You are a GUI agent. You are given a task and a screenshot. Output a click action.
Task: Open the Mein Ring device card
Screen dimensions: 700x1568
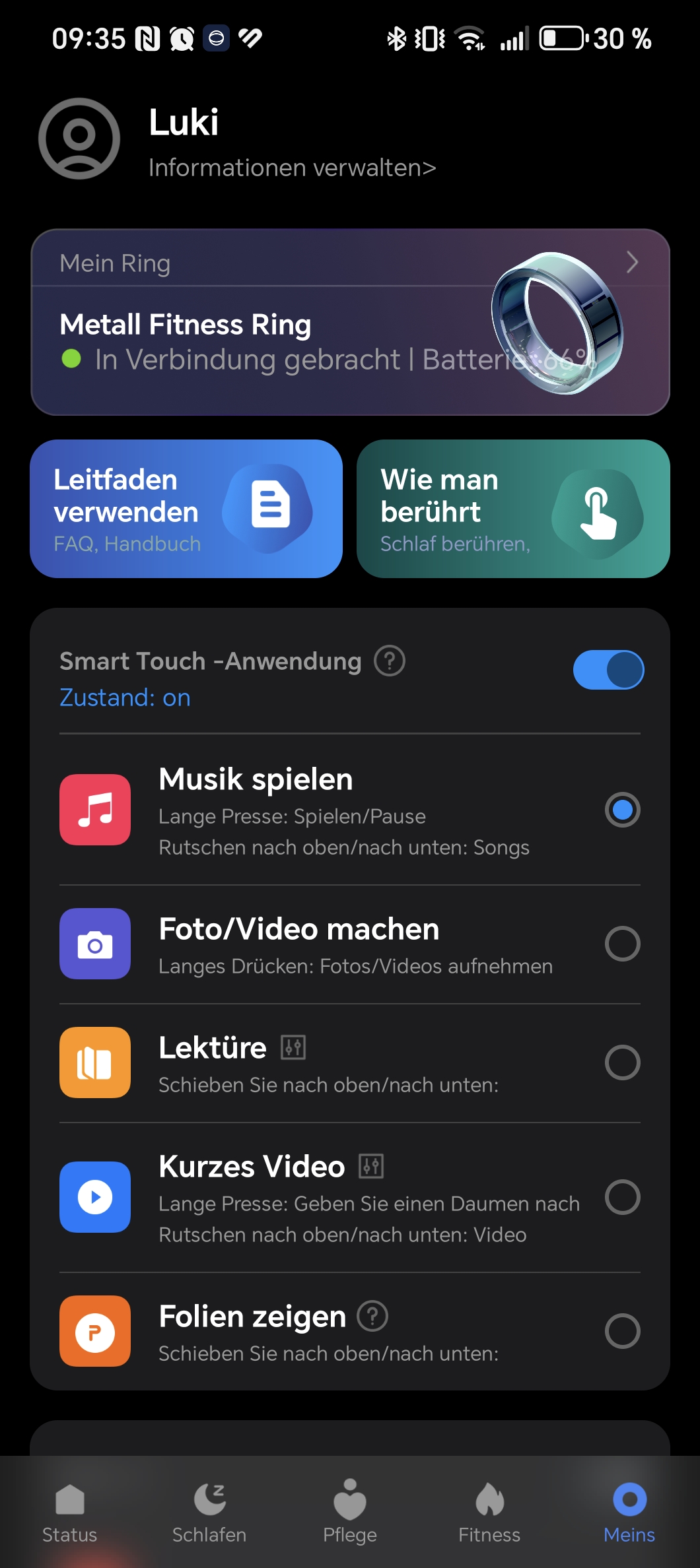point(350,322)
